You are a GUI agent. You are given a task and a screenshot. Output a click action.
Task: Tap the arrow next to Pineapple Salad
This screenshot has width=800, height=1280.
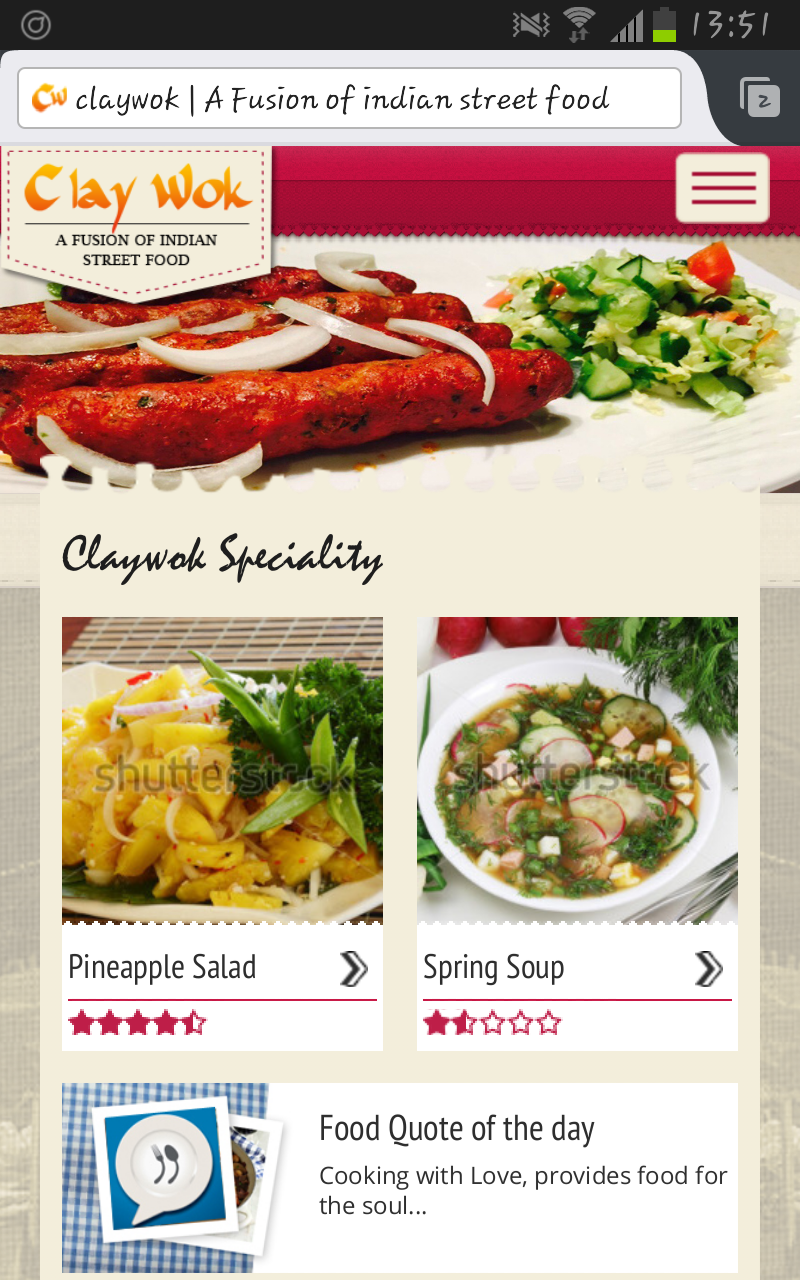click(353, 969)
